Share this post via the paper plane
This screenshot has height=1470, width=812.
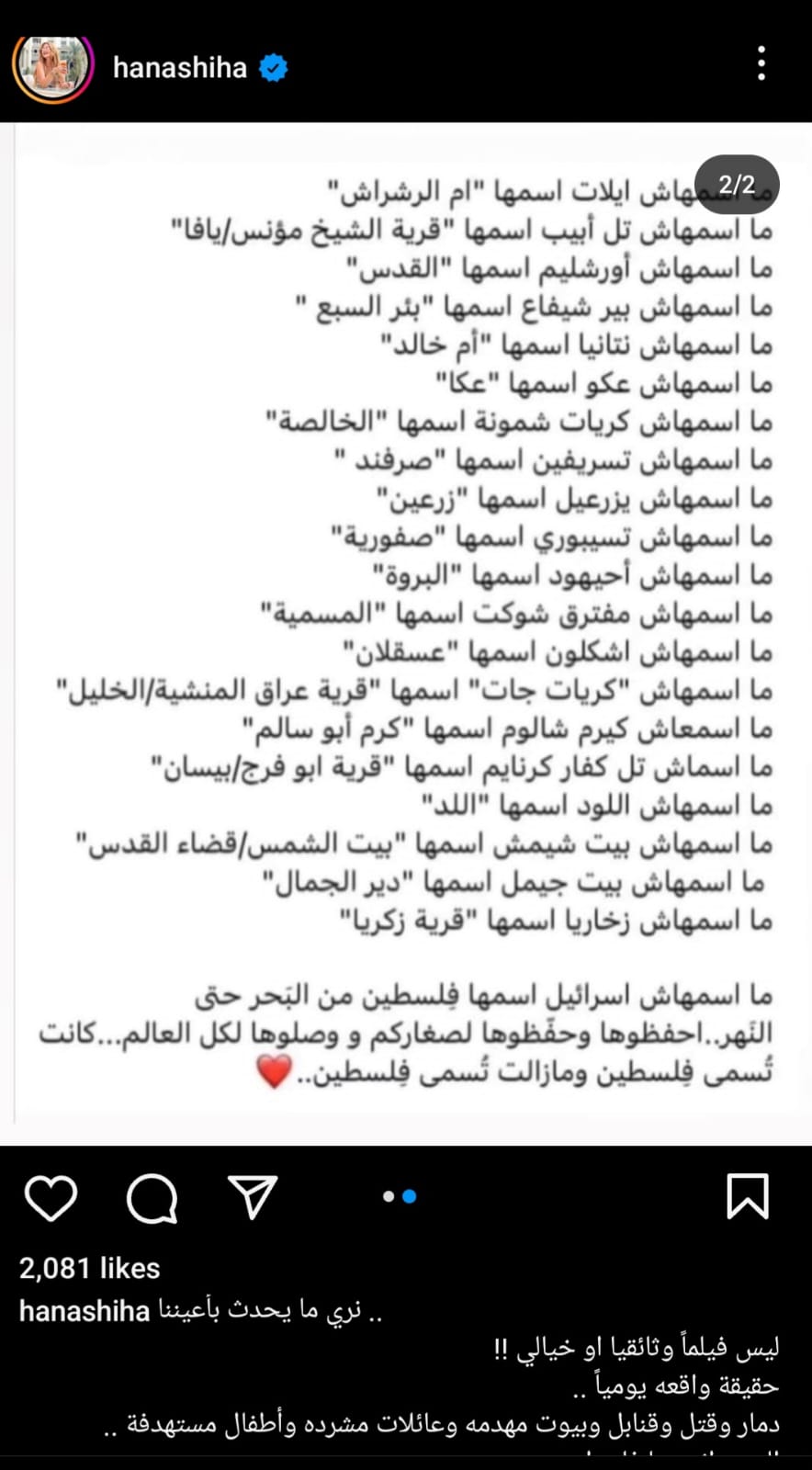[x=252, y=1197]
